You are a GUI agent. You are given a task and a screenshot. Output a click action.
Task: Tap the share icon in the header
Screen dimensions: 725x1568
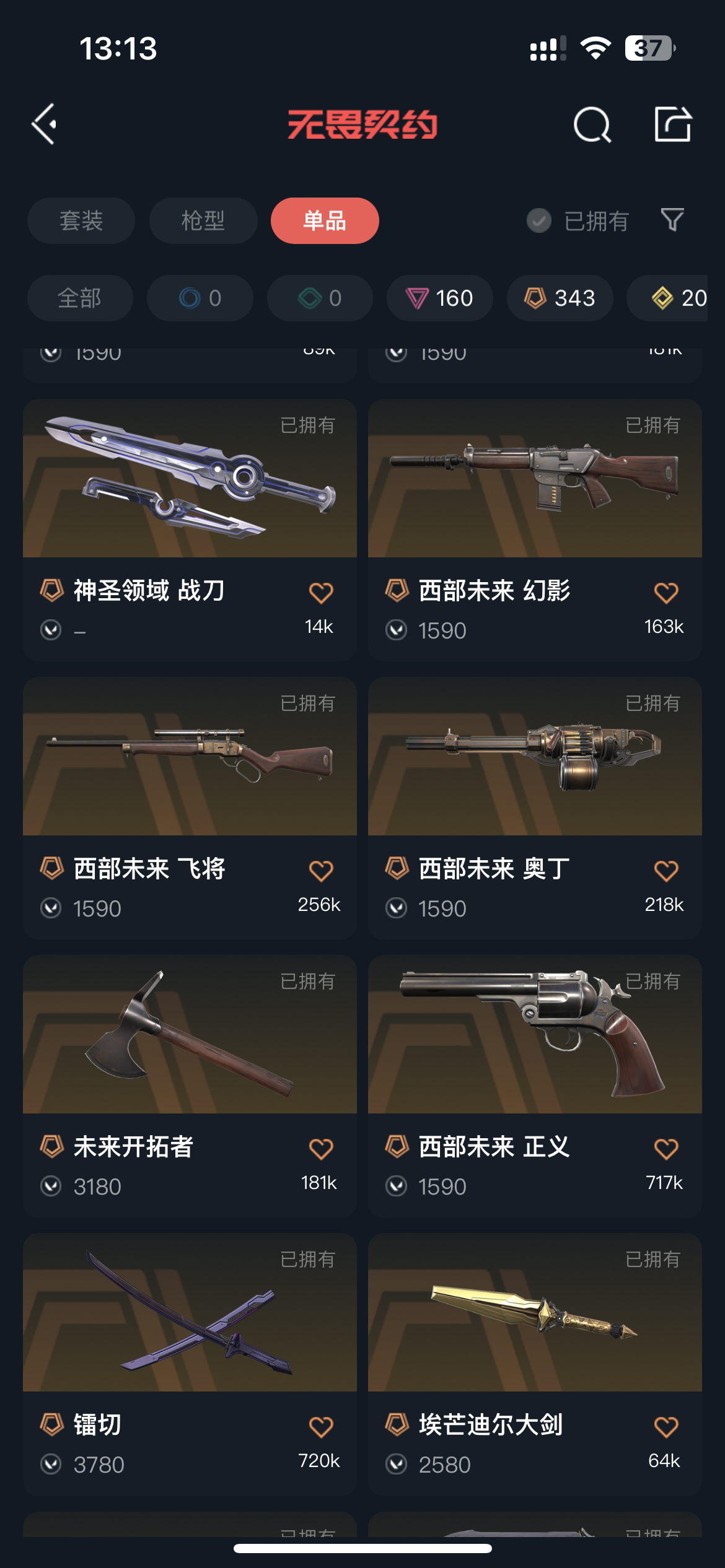click(673, 124)
